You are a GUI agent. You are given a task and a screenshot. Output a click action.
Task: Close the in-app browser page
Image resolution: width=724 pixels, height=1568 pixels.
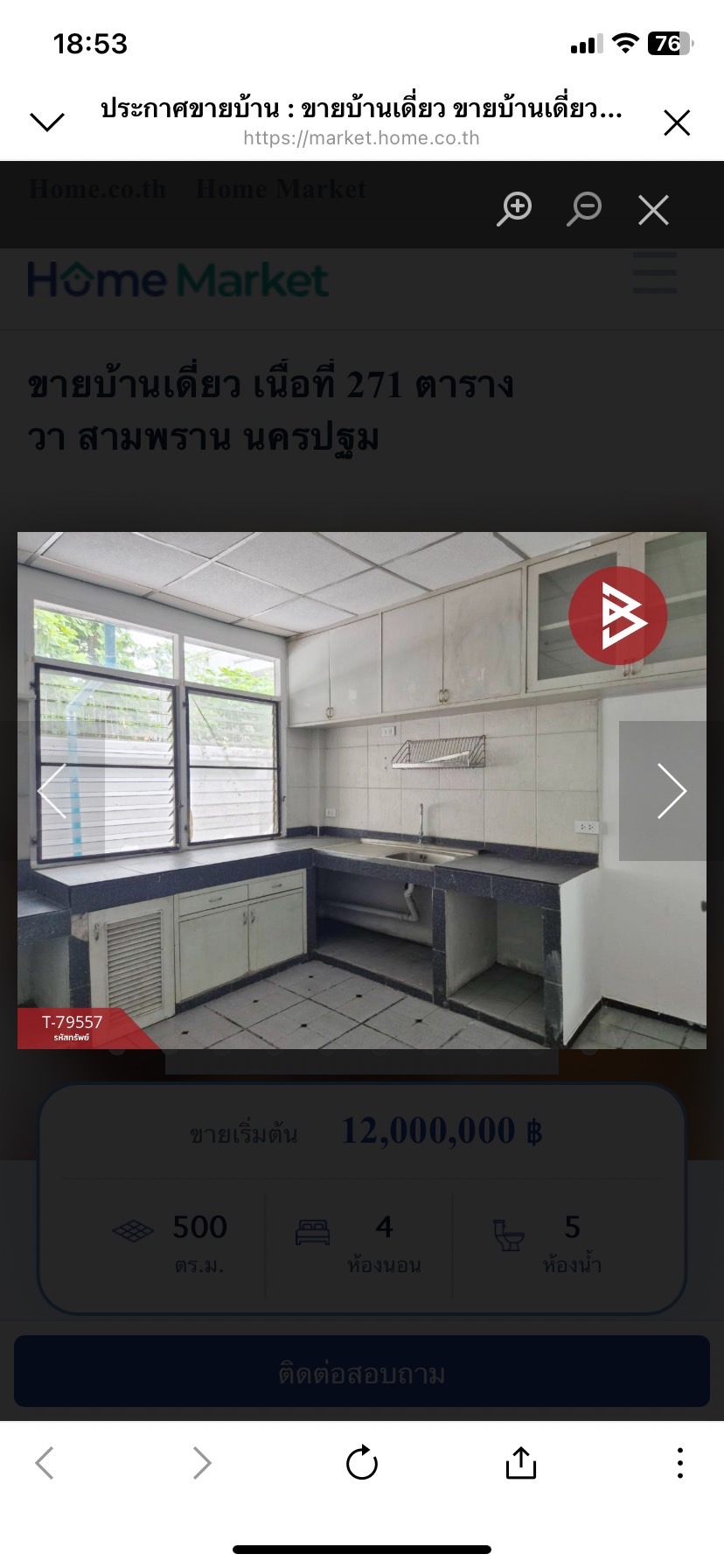tap(677, 122)
